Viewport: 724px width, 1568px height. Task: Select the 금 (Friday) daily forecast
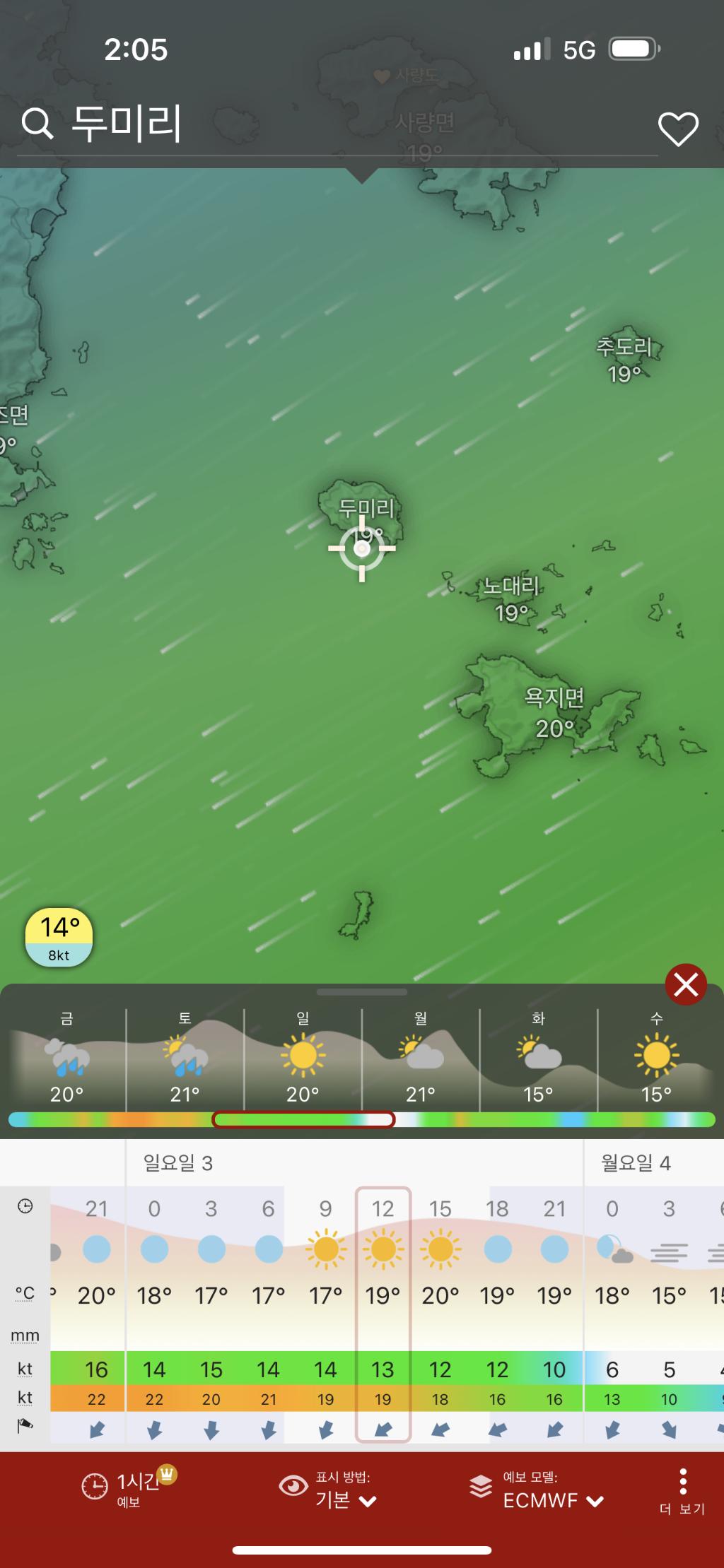coord(66,1058)
